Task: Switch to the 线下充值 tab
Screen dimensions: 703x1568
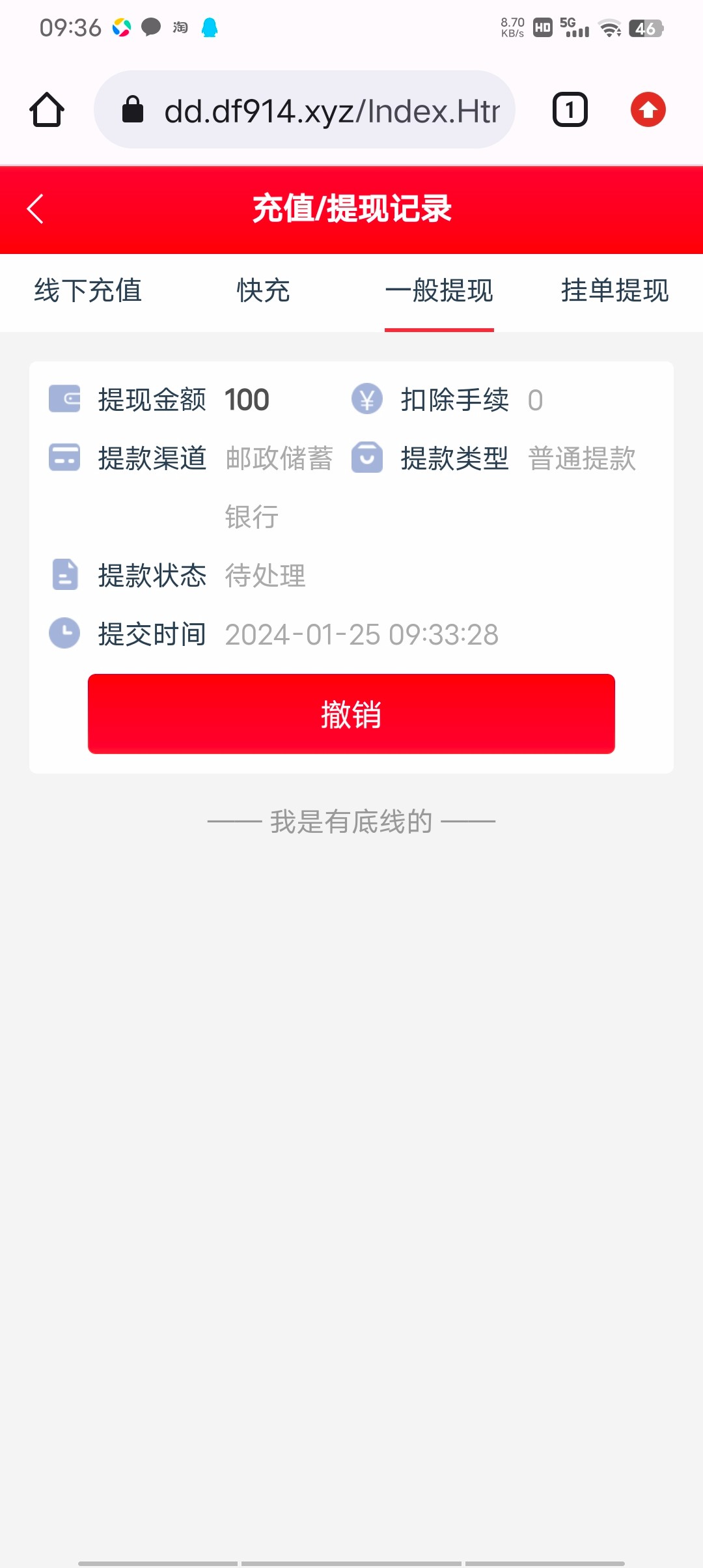Action: pyautogui.click(x=88, y=292)
